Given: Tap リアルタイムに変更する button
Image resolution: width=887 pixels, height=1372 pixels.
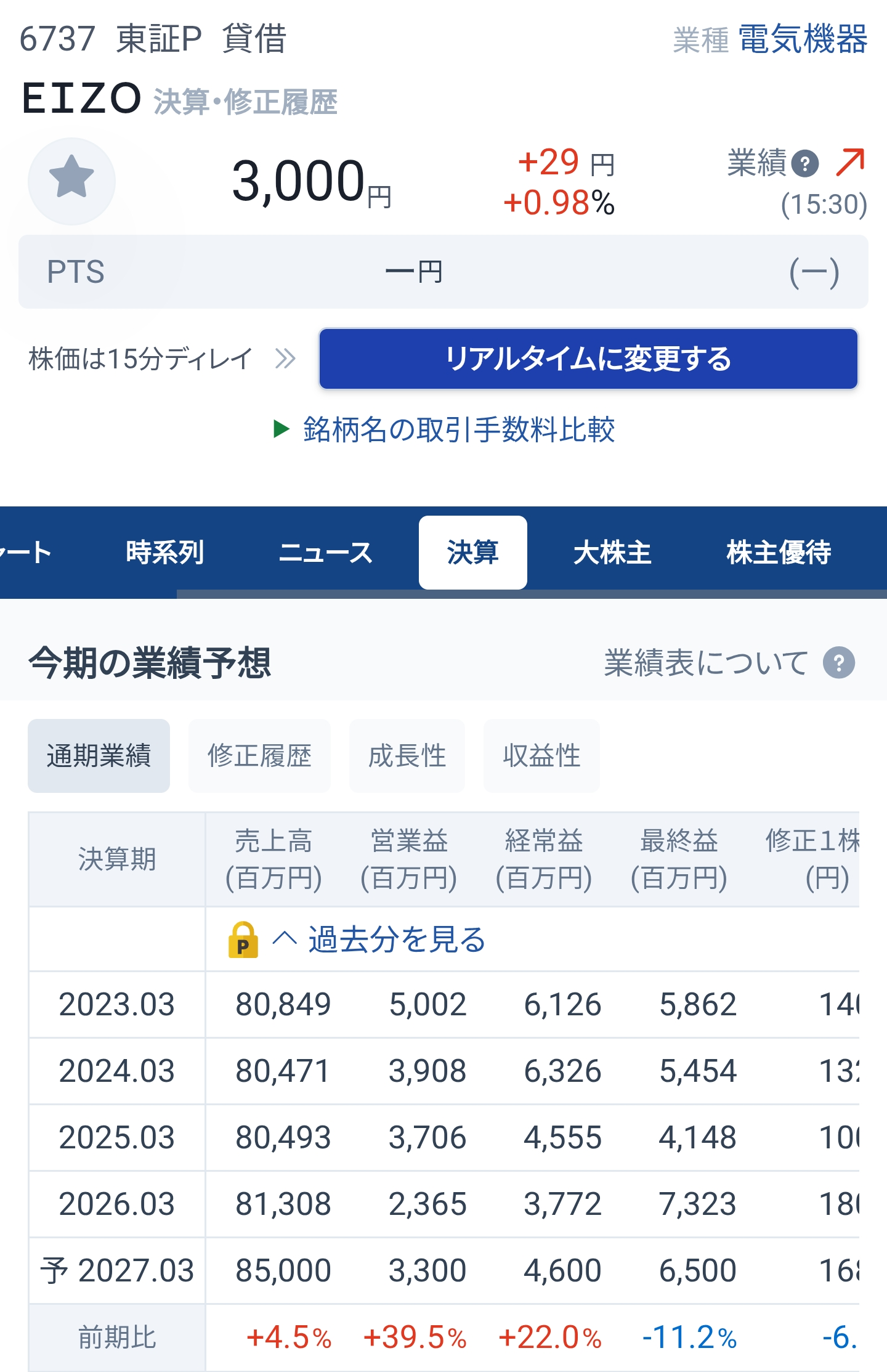Looking at the screenshot, I should pos(588,359).
